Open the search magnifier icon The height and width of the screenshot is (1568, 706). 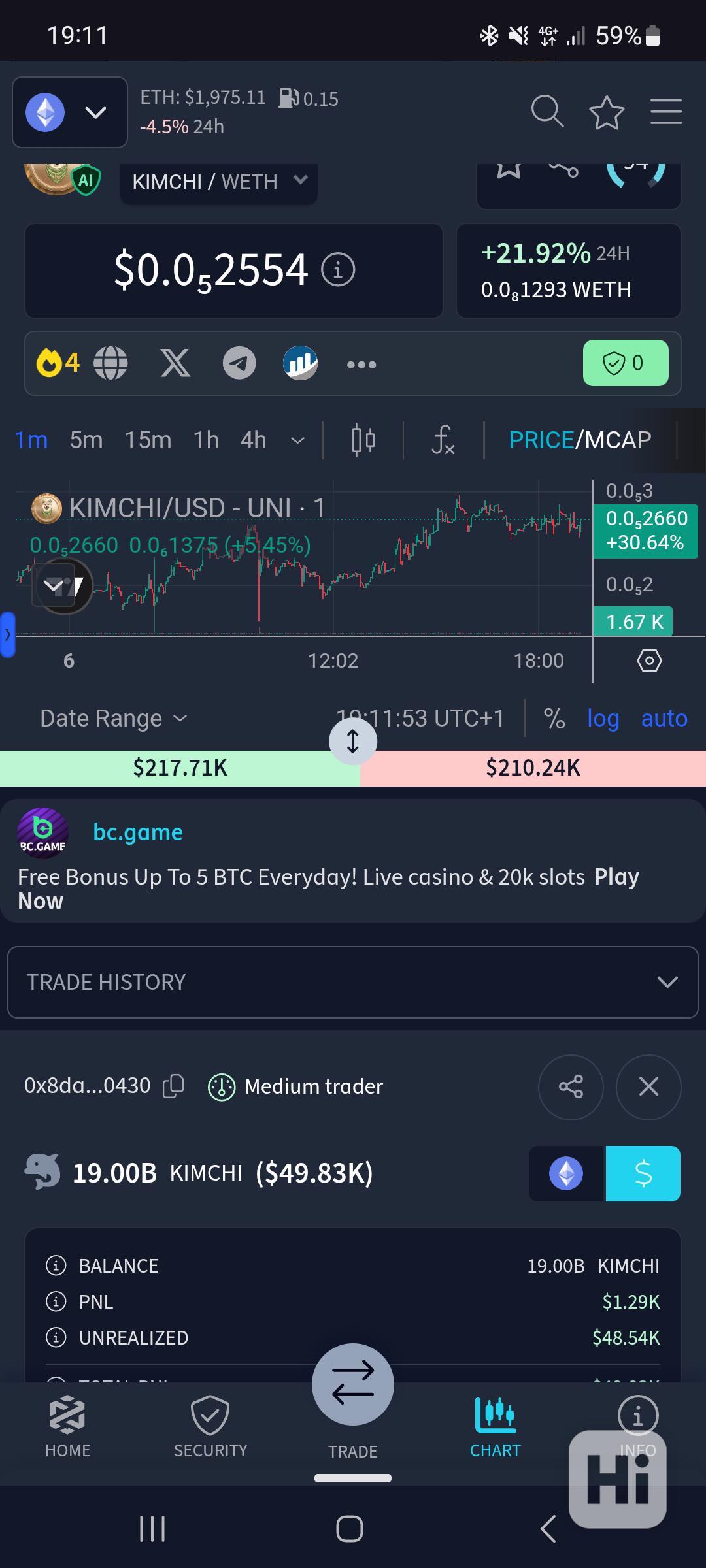(x=547, y=112)
